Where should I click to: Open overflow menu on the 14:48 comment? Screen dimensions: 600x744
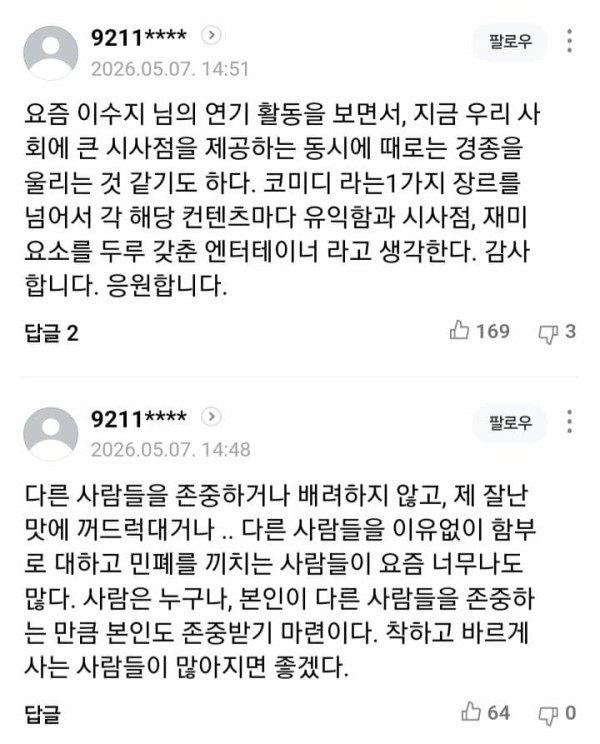pos(569,422)
